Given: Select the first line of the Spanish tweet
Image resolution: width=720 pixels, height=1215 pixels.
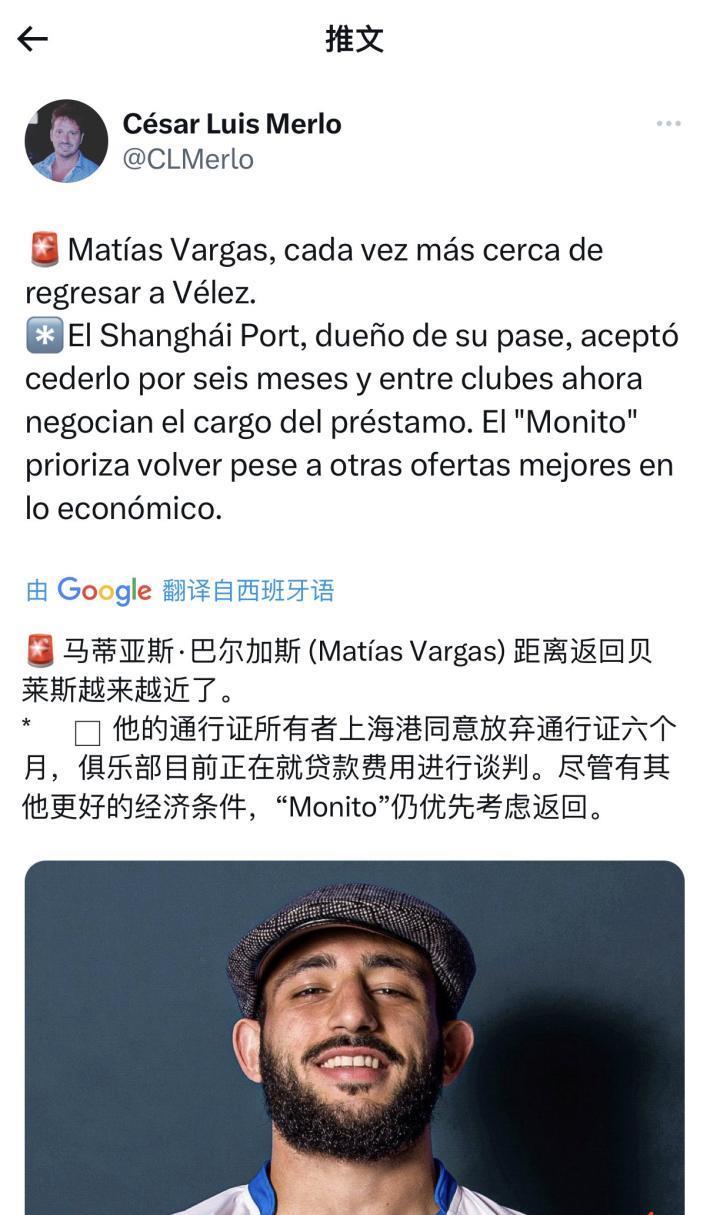Looking at the screenshot, I should tap(320, 250).
